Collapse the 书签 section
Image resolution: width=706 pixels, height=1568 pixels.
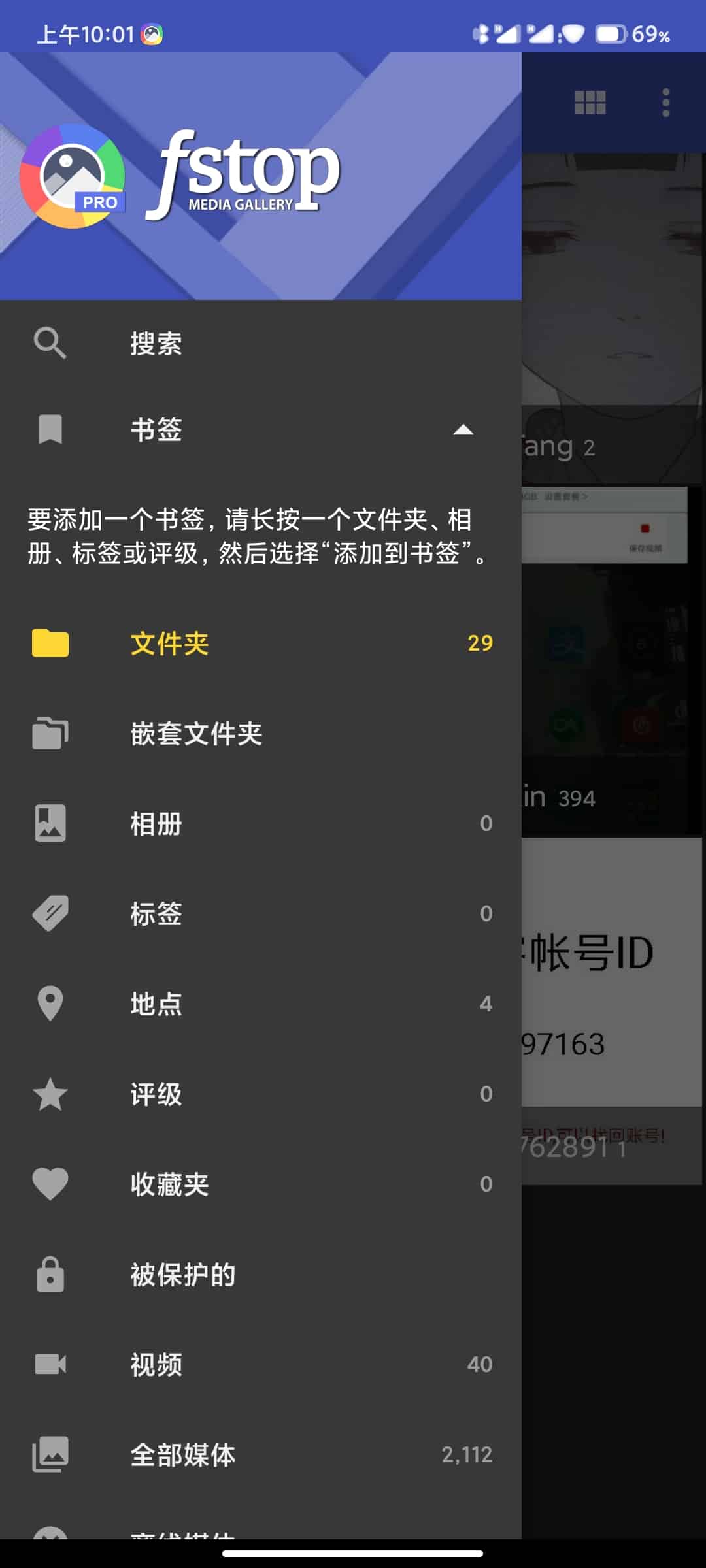click(463, 430)
